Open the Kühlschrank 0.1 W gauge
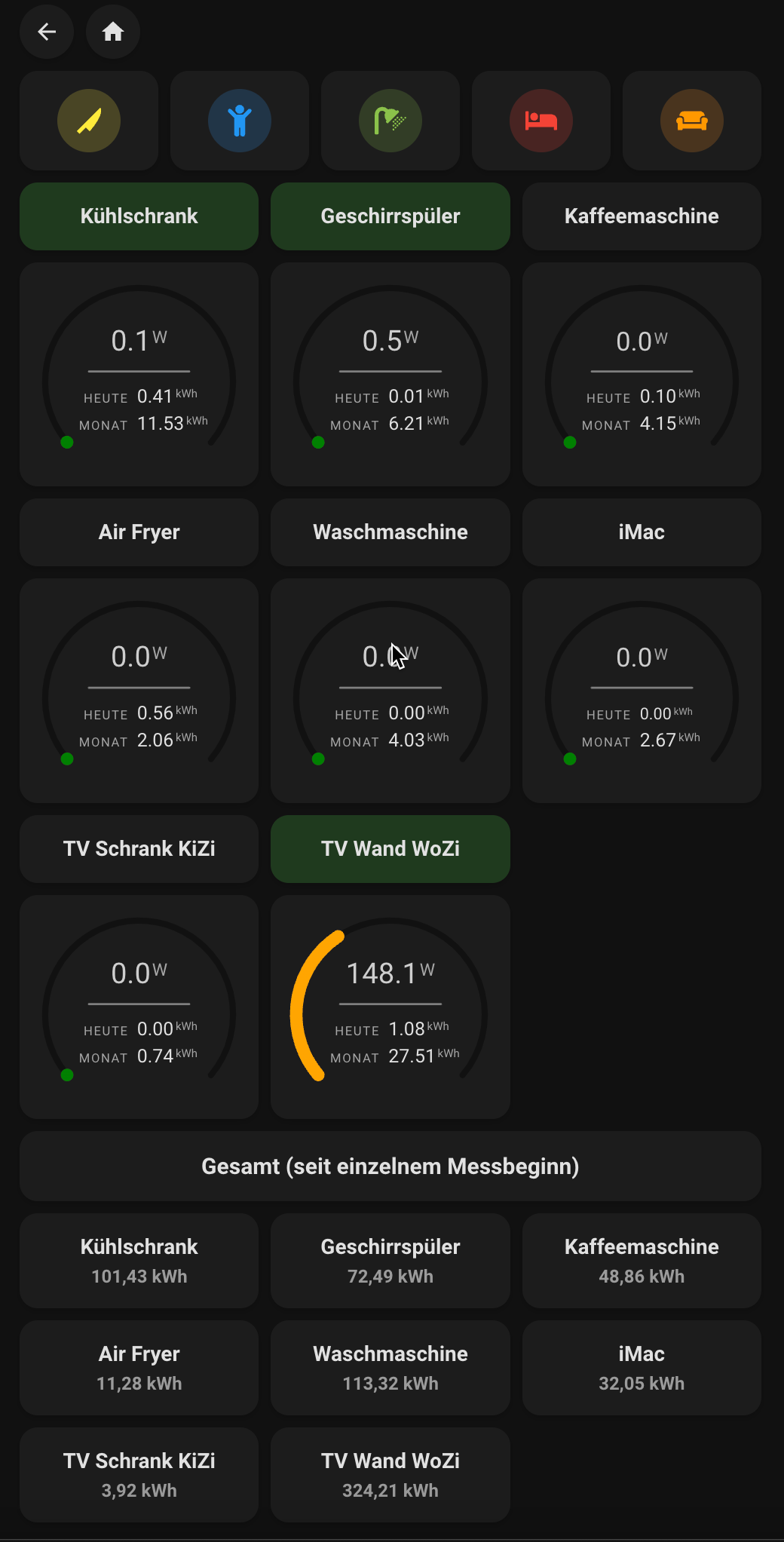 click(139, 374)
